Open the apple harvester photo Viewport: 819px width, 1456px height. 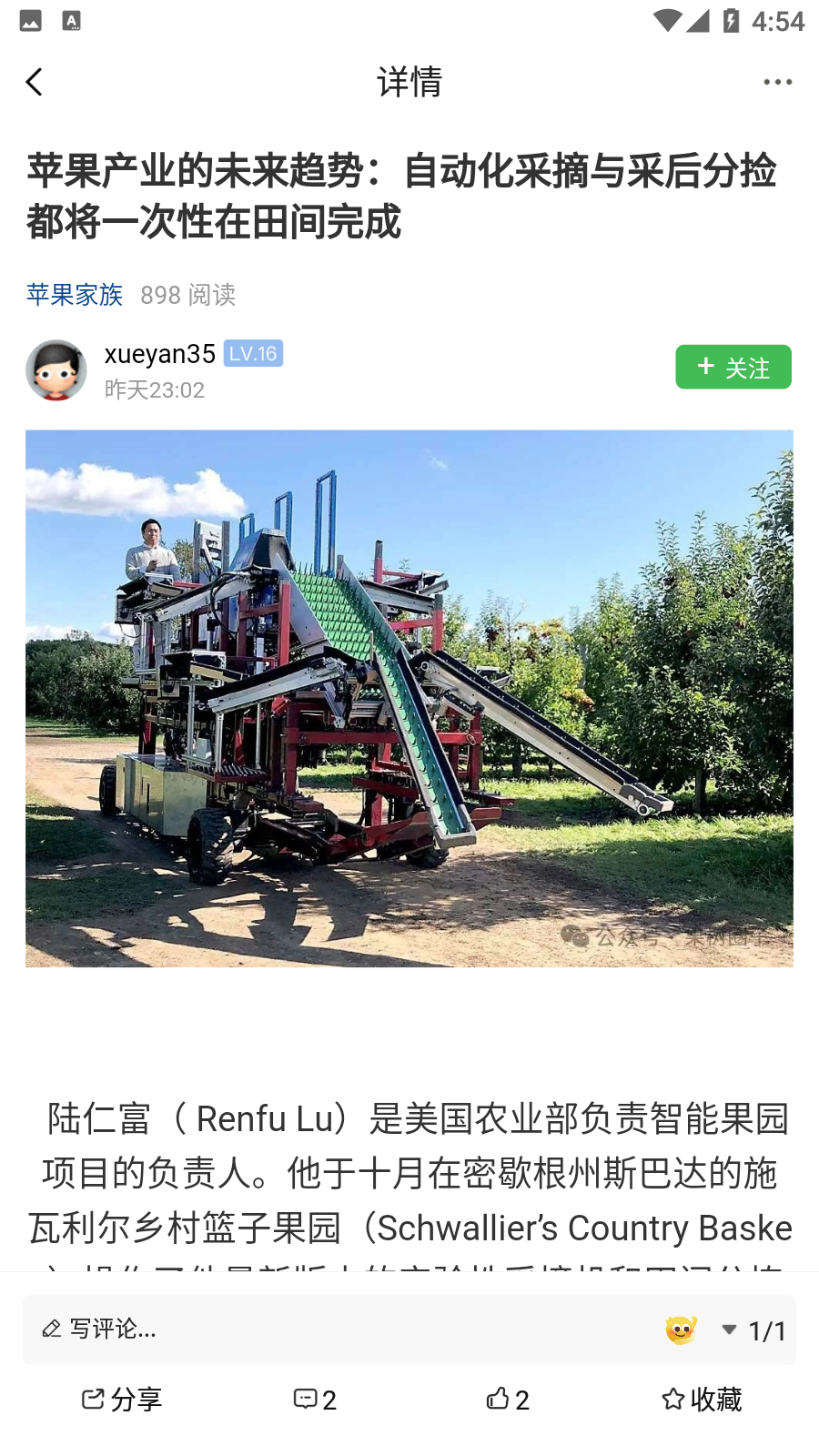click(409, 698)
